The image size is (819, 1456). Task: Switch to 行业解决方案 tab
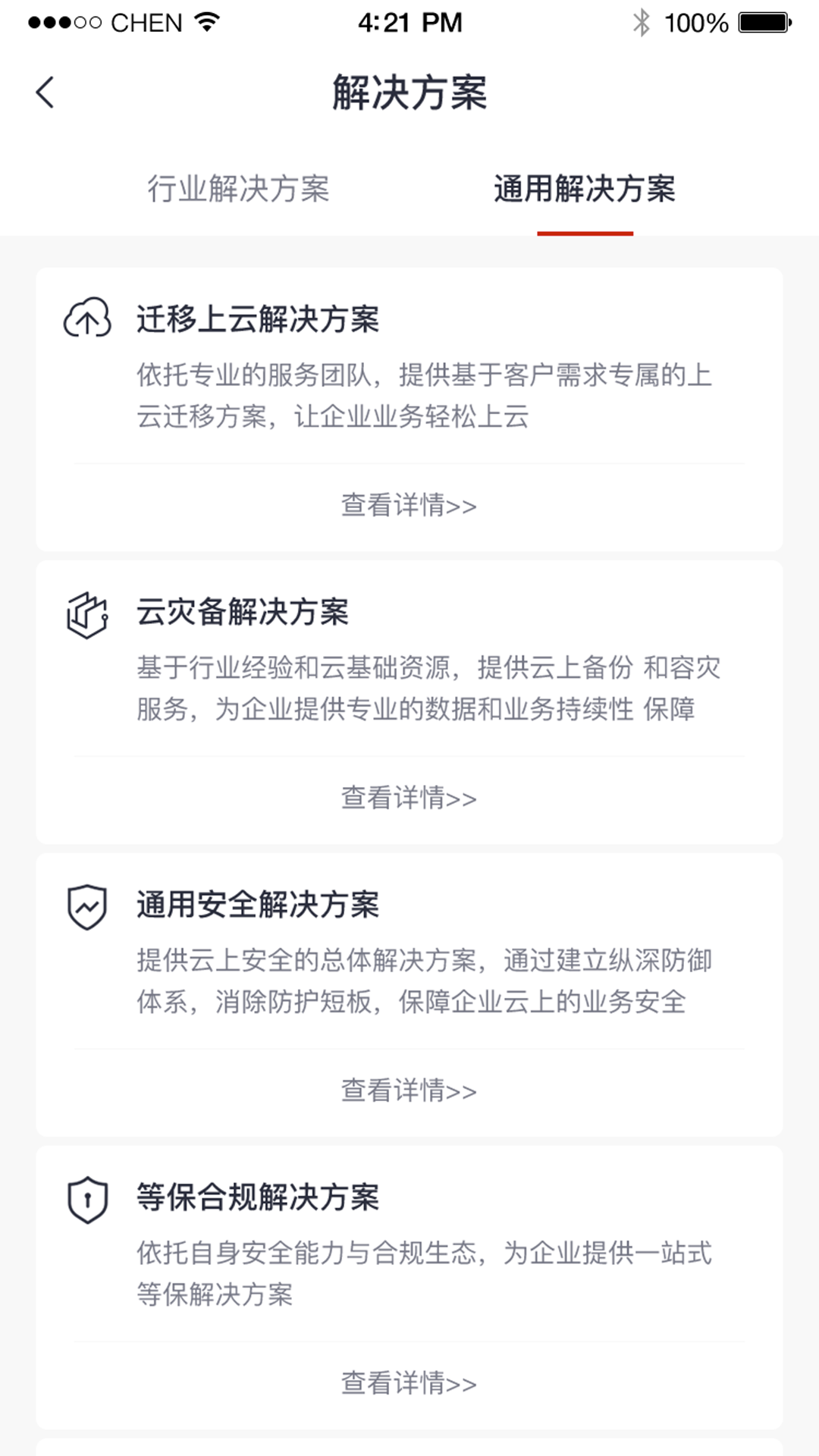[238, 189]
